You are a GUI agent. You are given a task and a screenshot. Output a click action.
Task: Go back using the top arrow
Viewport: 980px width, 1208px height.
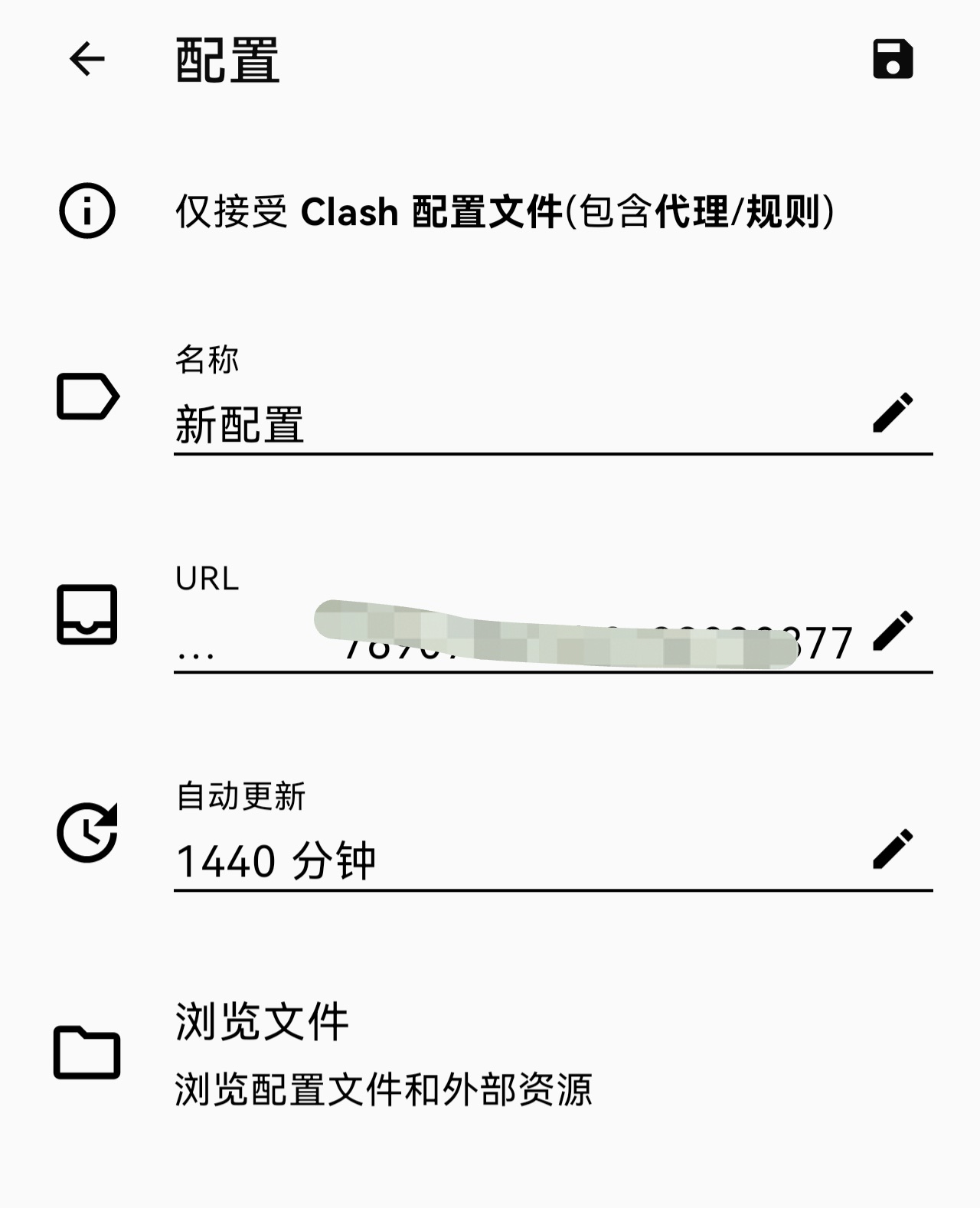coord(87,59)
